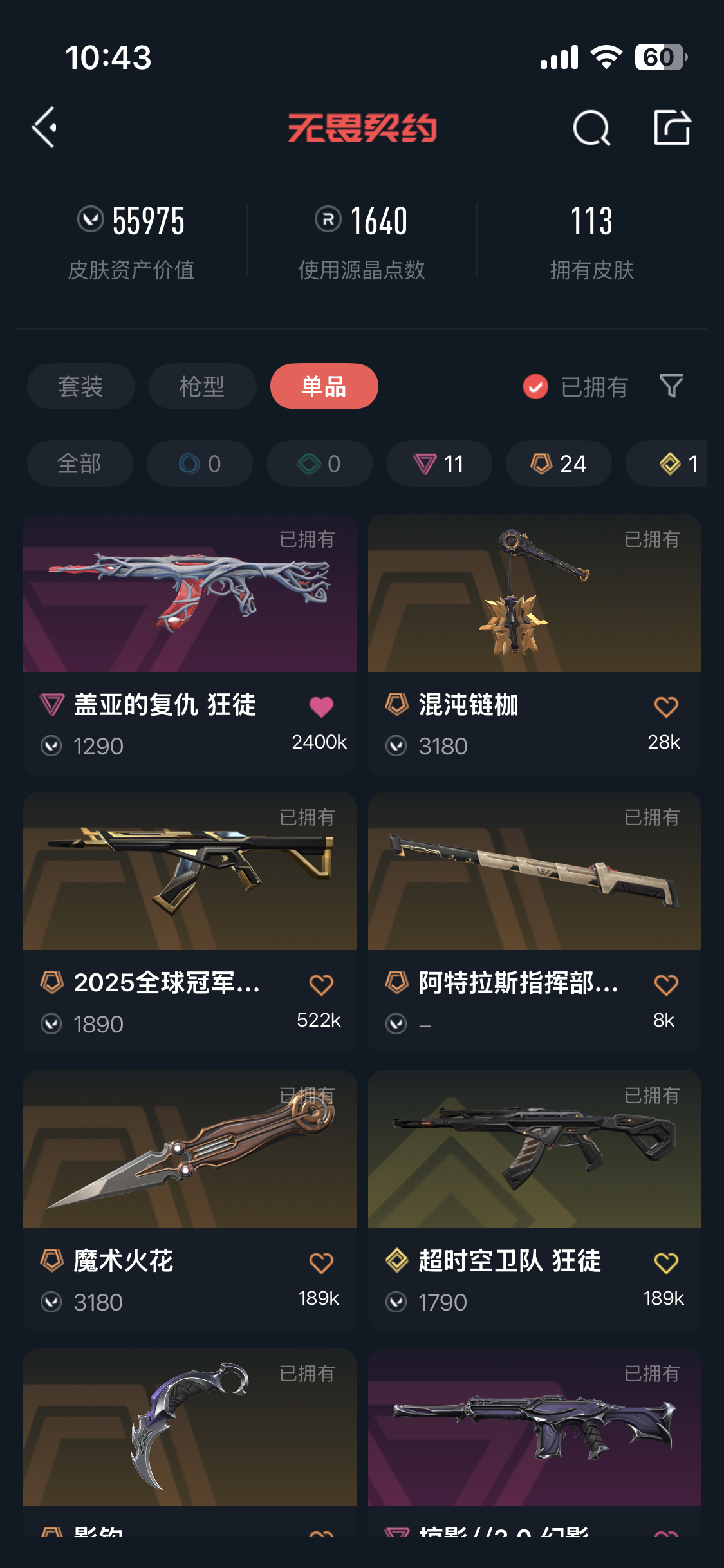
Task: Like the 混沌链枷 skin
Action: 666,707
